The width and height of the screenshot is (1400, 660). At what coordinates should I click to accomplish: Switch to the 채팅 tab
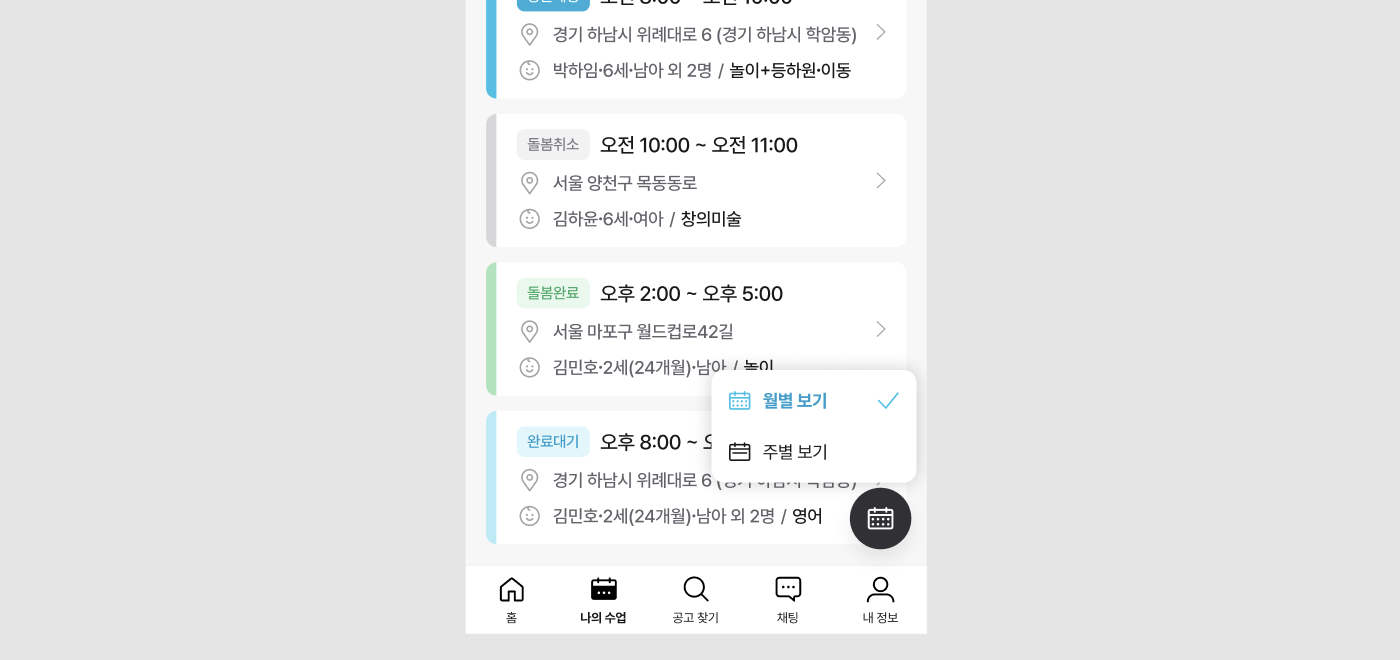click(788, 600)
